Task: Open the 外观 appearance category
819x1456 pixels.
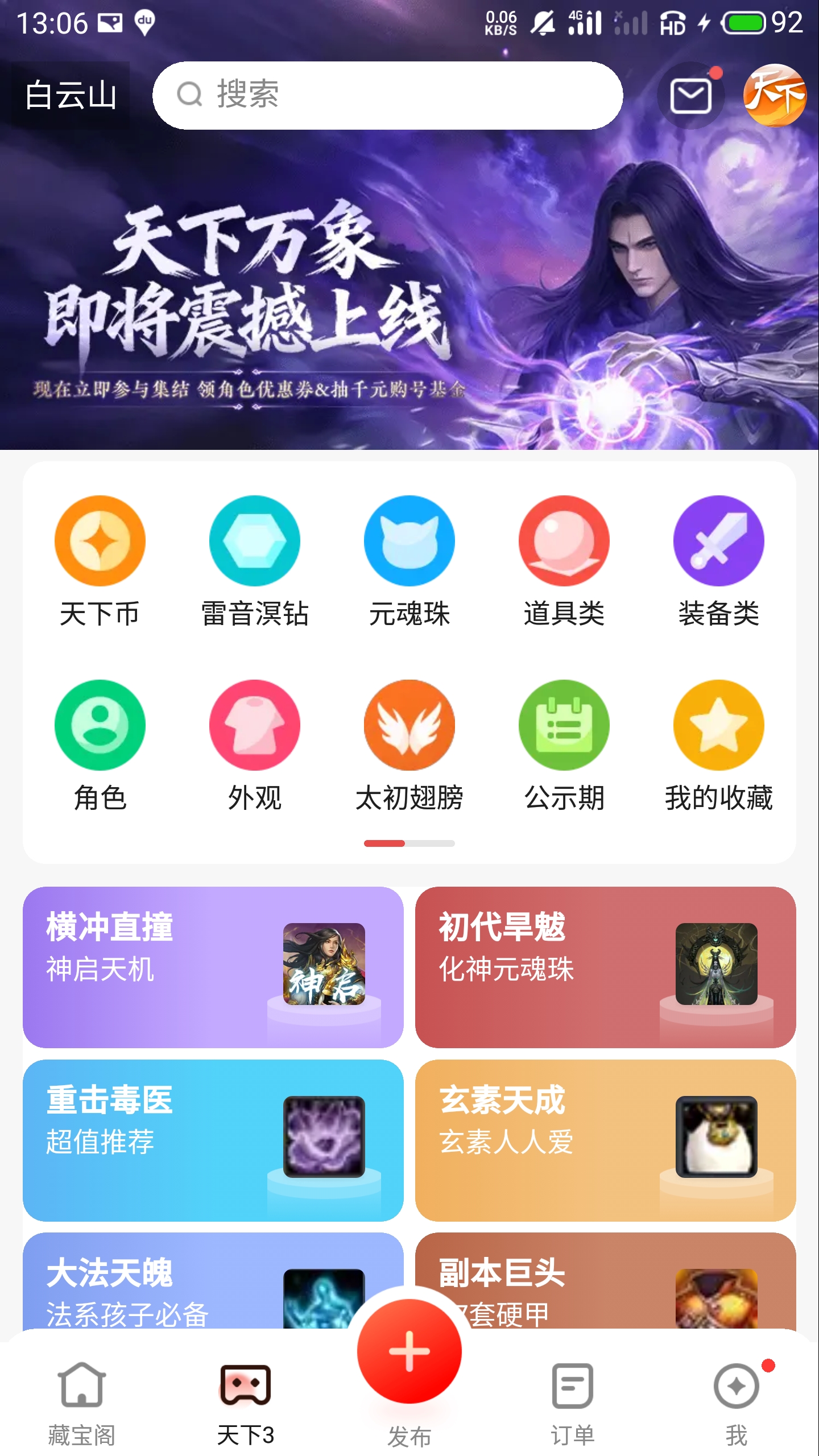Action: point(254,745)
